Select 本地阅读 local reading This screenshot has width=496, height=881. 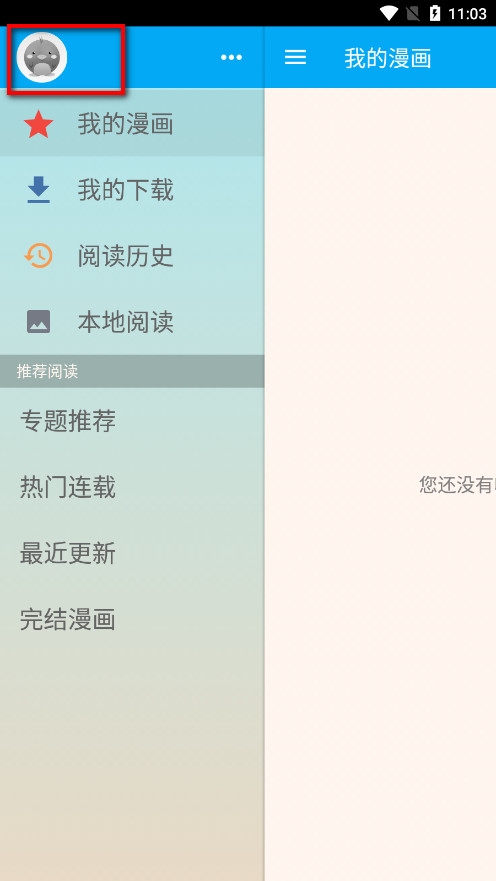[131, 322]
